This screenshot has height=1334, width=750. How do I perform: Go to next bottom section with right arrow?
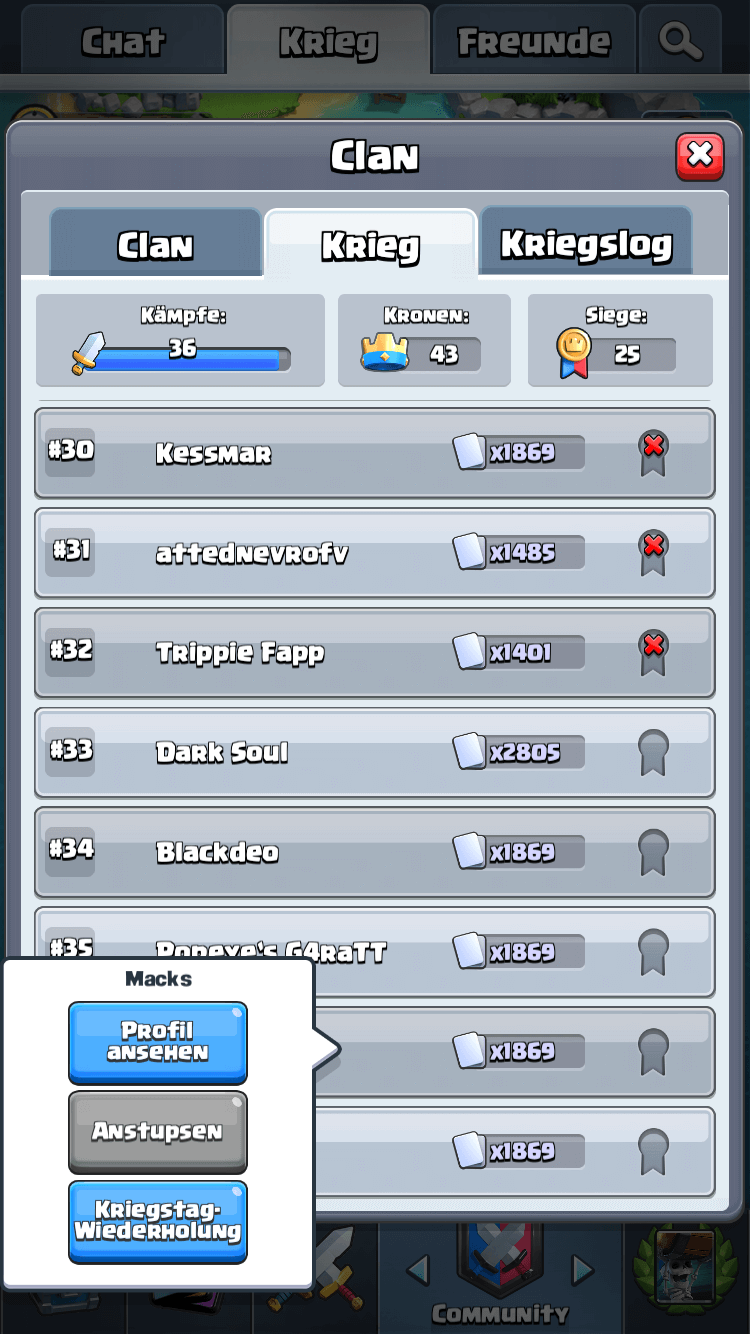[x=582, y=1271]
